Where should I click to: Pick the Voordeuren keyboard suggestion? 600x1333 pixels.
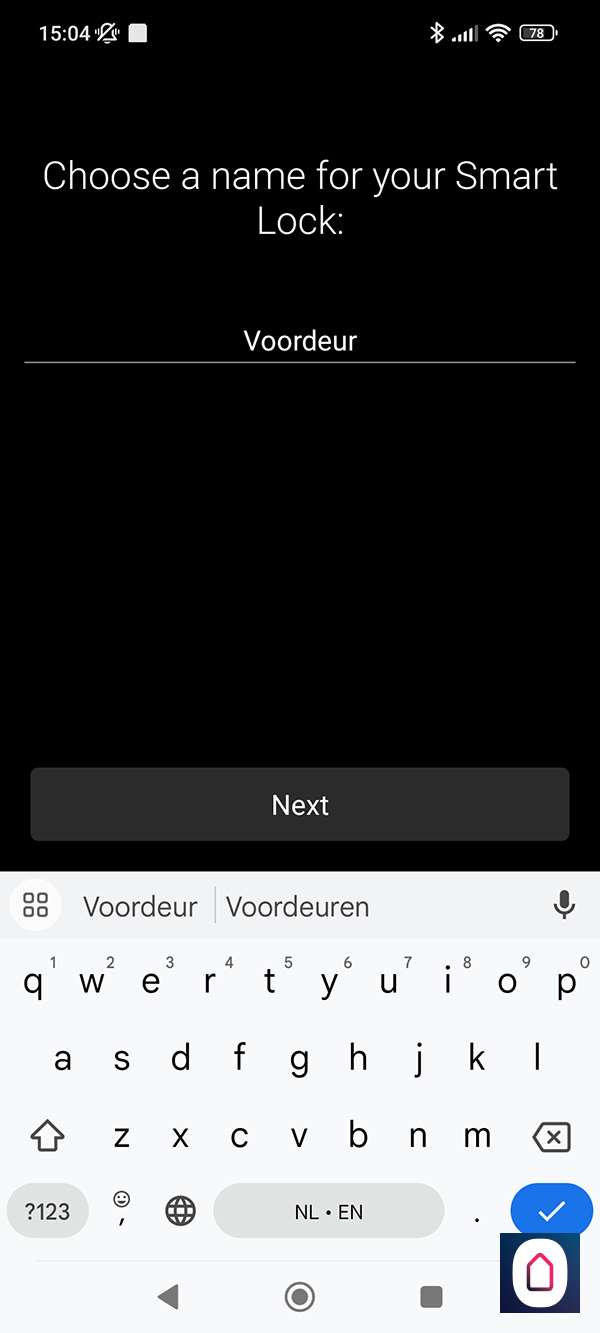coord(298,907)
